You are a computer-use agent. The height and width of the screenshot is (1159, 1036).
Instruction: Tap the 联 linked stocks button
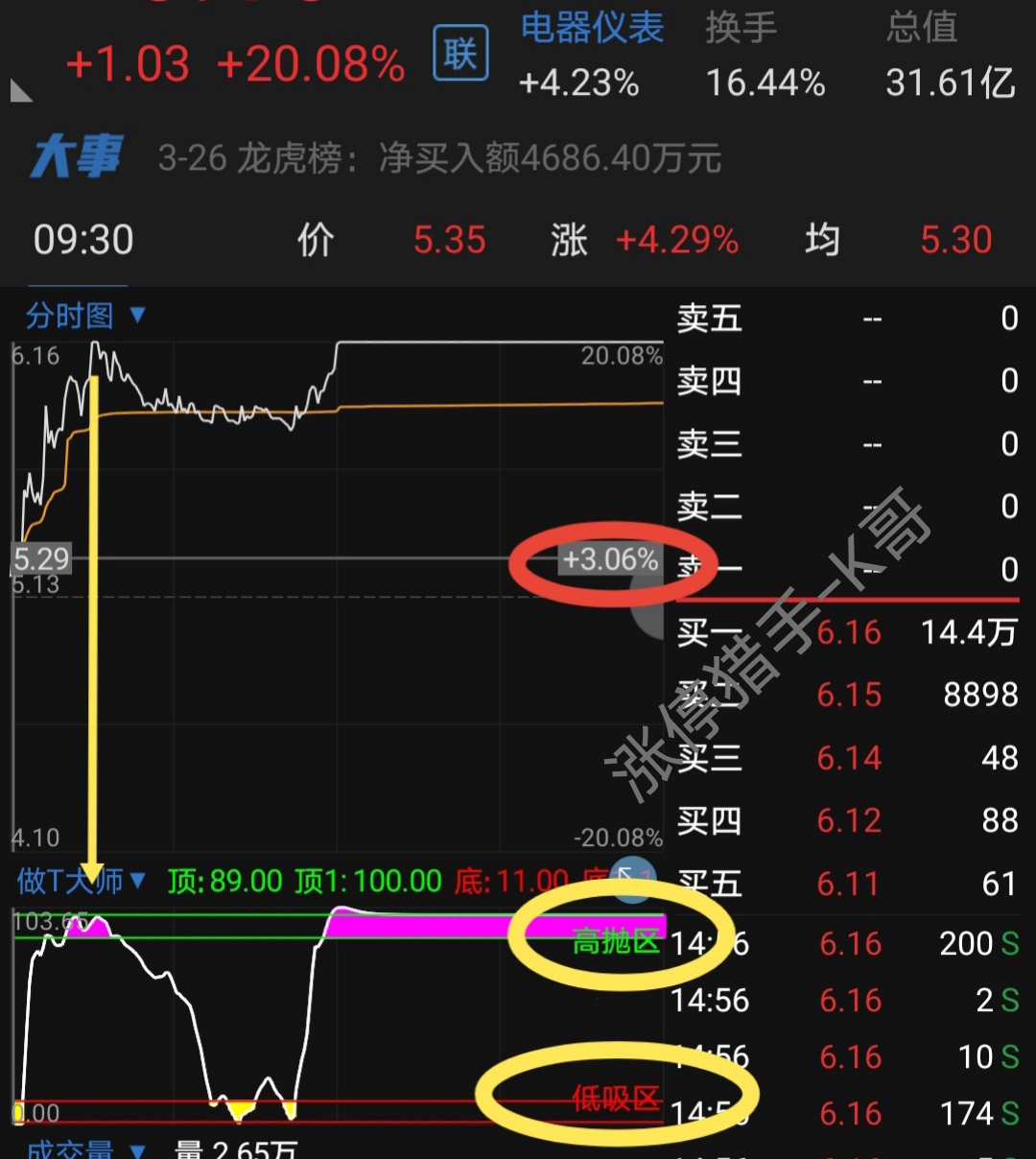pyautogui.click(x=460, y=54)
